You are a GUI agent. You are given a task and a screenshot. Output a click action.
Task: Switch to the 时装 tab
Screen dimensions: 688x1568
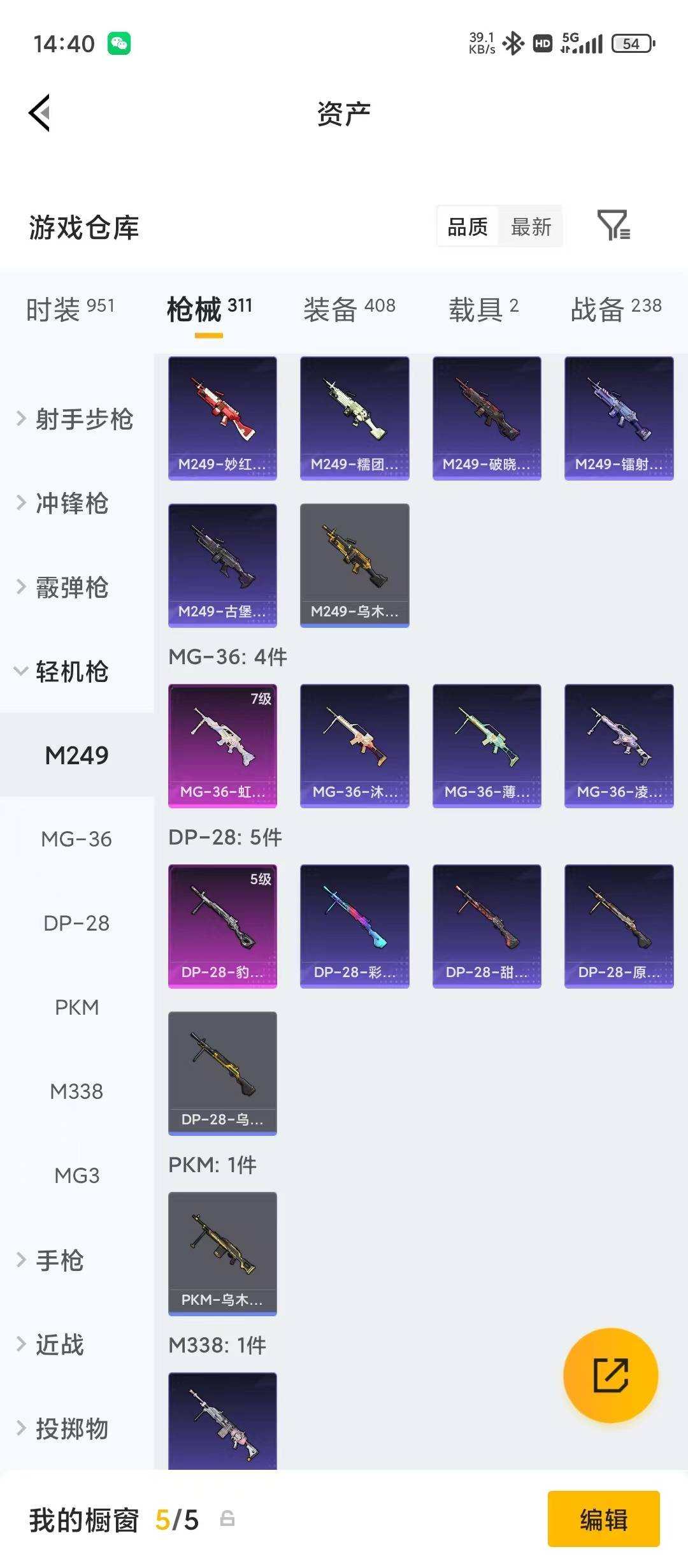point(70,309)
